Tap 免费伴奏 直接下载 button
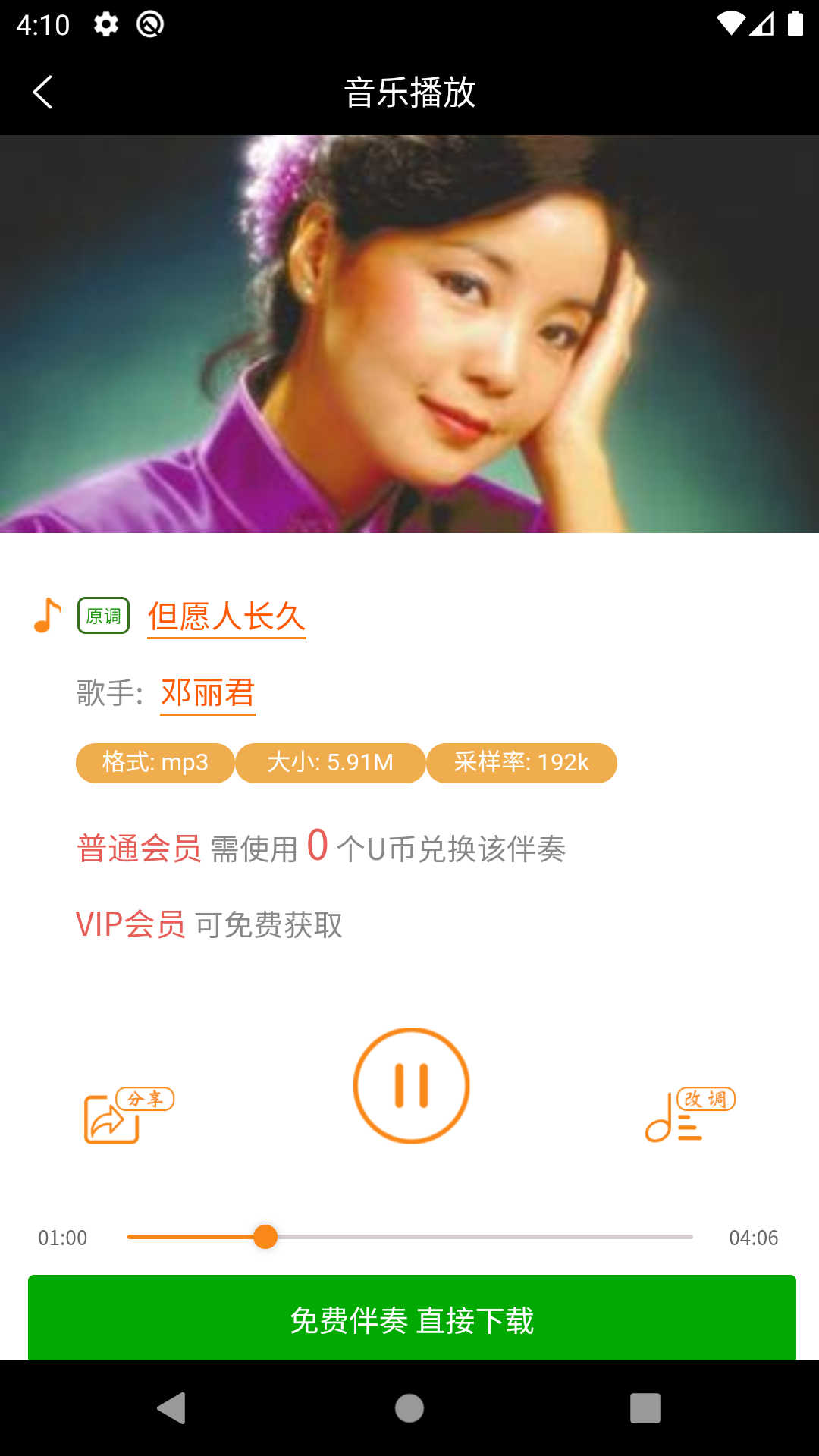The width and height of the screenshot is (819, 1456). tap(412, 1319)
